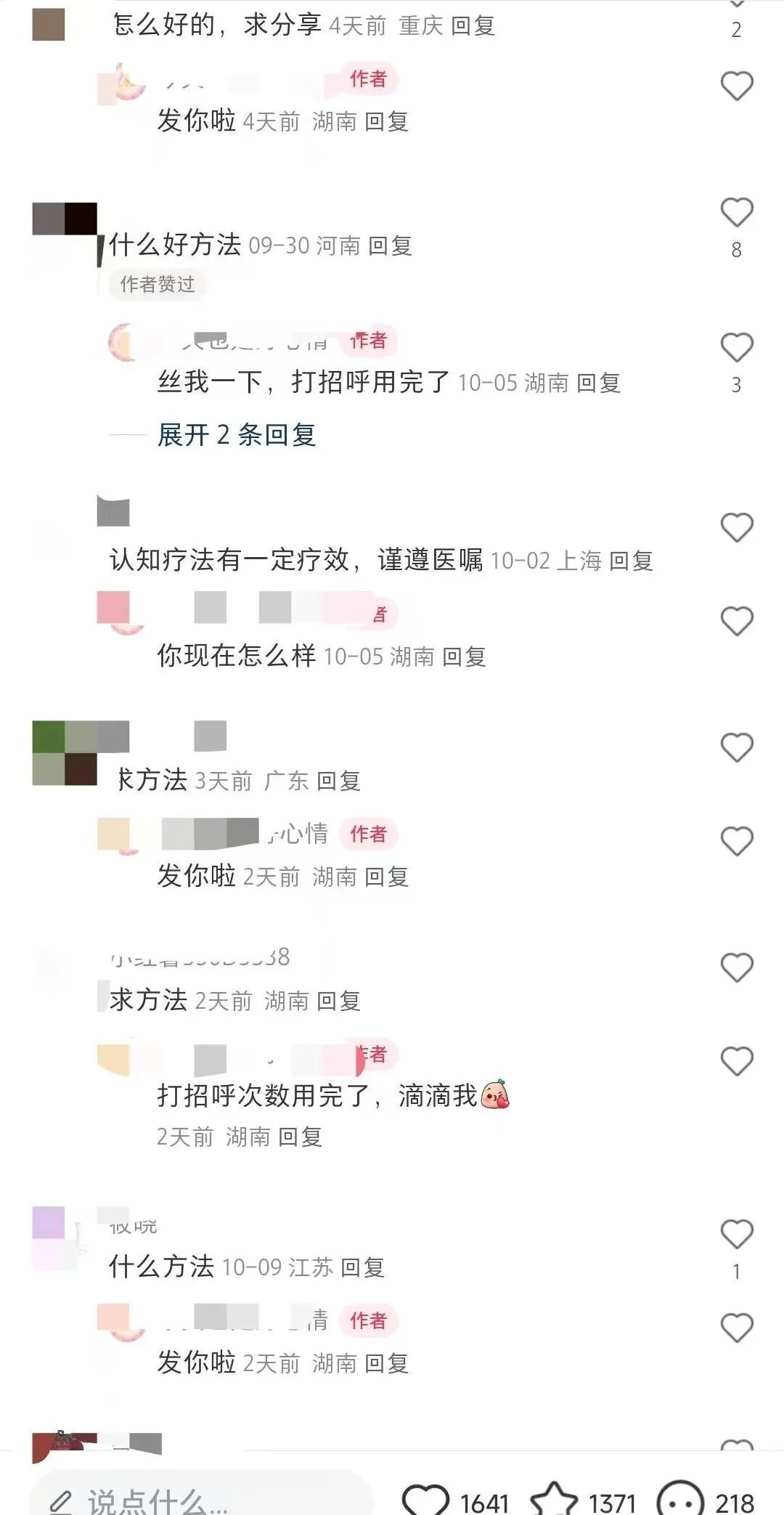Like the reply 打招呼次数用完了，滴滴我

(x=736, y=1062)
